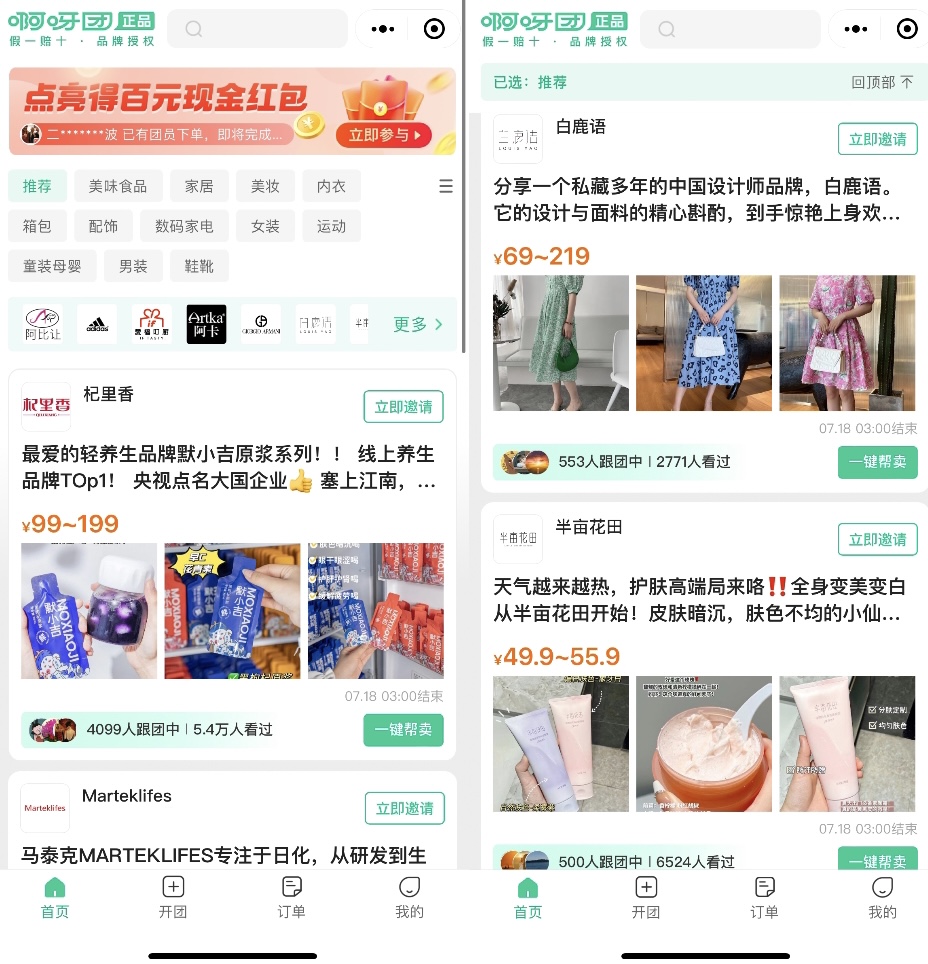The width and height of the screenshot is (928, 964).
Task: Open the 白鹿语 green dress photo
Action: 561,343
